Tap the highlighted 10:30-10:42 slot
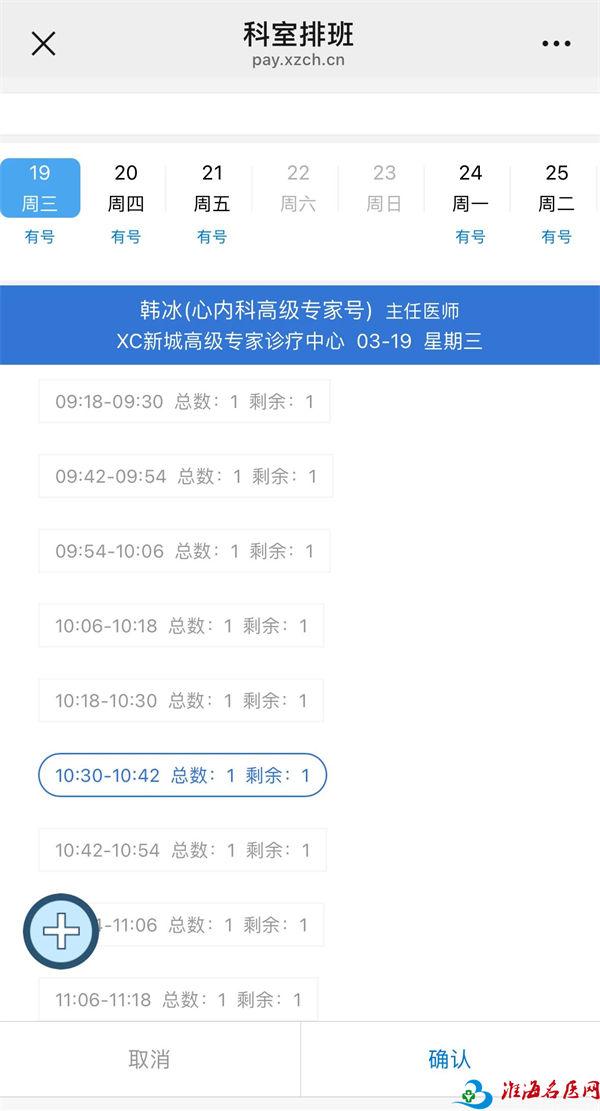 point(182,775)
